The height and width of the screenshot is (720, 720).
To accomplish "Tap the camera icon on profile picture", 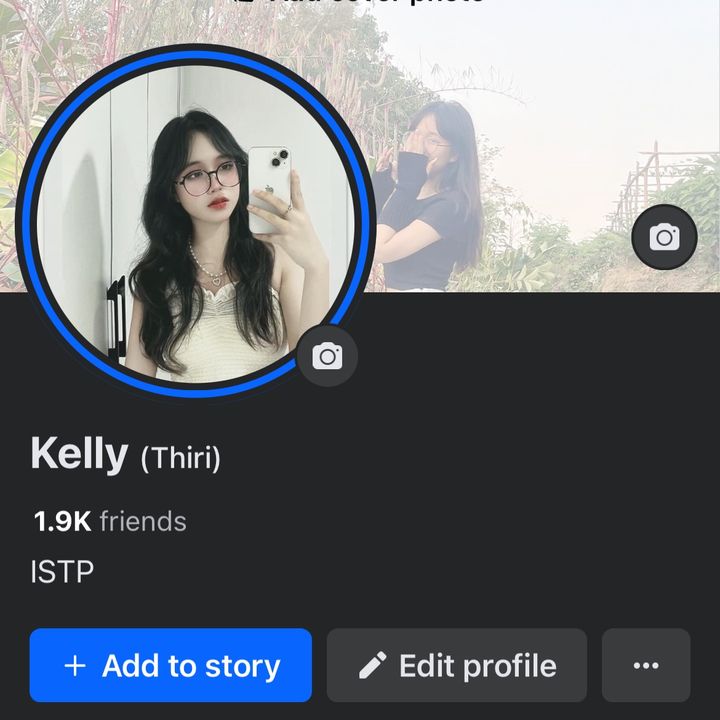I will tap(327, 356).
